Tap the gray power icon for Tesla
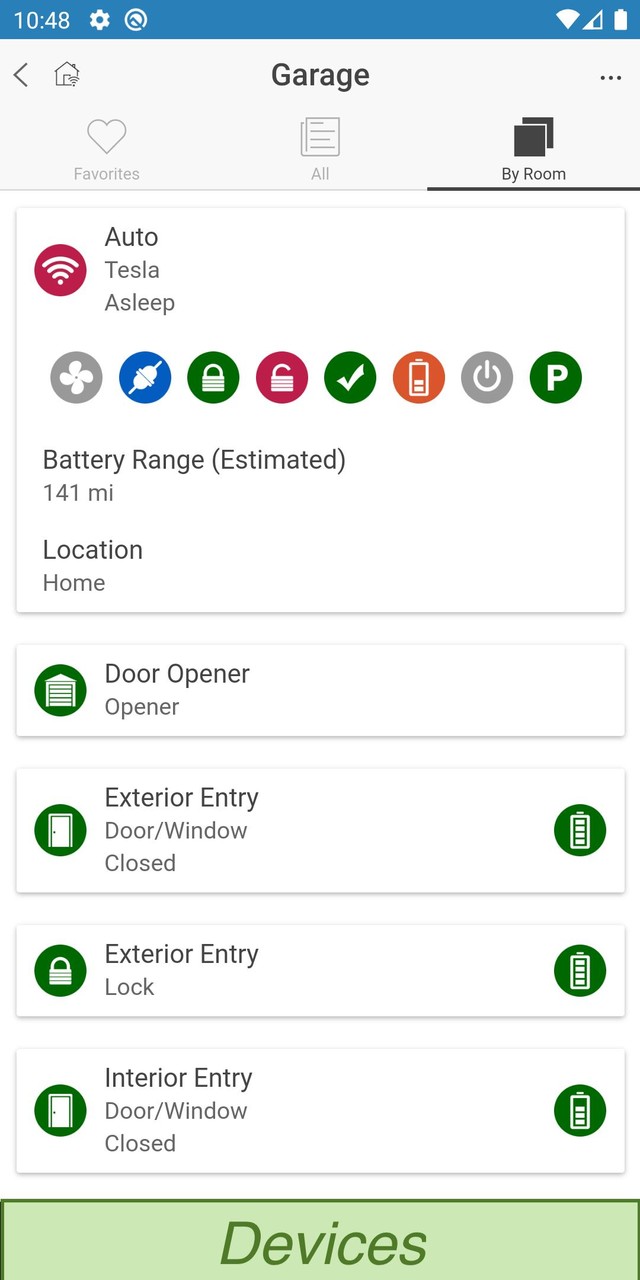The height and width of the screenshot is (1280, 640). pyautogui.click(x=487, y=378)
